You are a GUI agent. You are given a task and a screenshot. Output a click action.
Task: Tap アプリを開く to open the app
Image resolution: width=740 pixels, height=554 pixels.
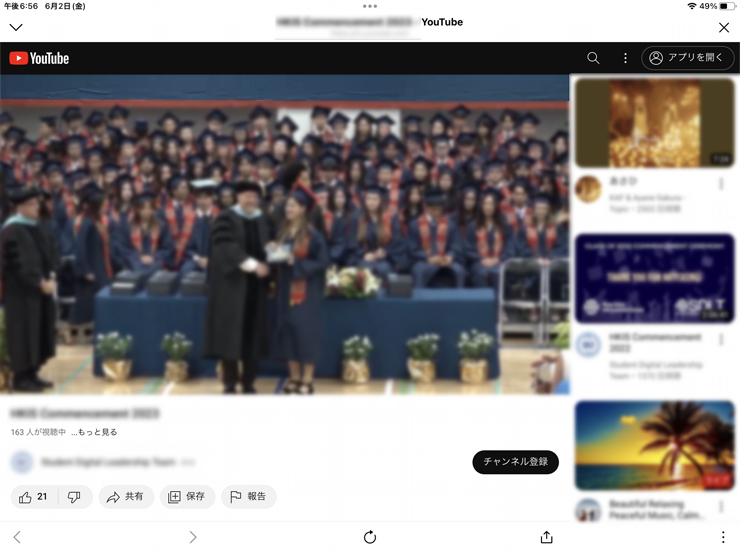[687, 58]
